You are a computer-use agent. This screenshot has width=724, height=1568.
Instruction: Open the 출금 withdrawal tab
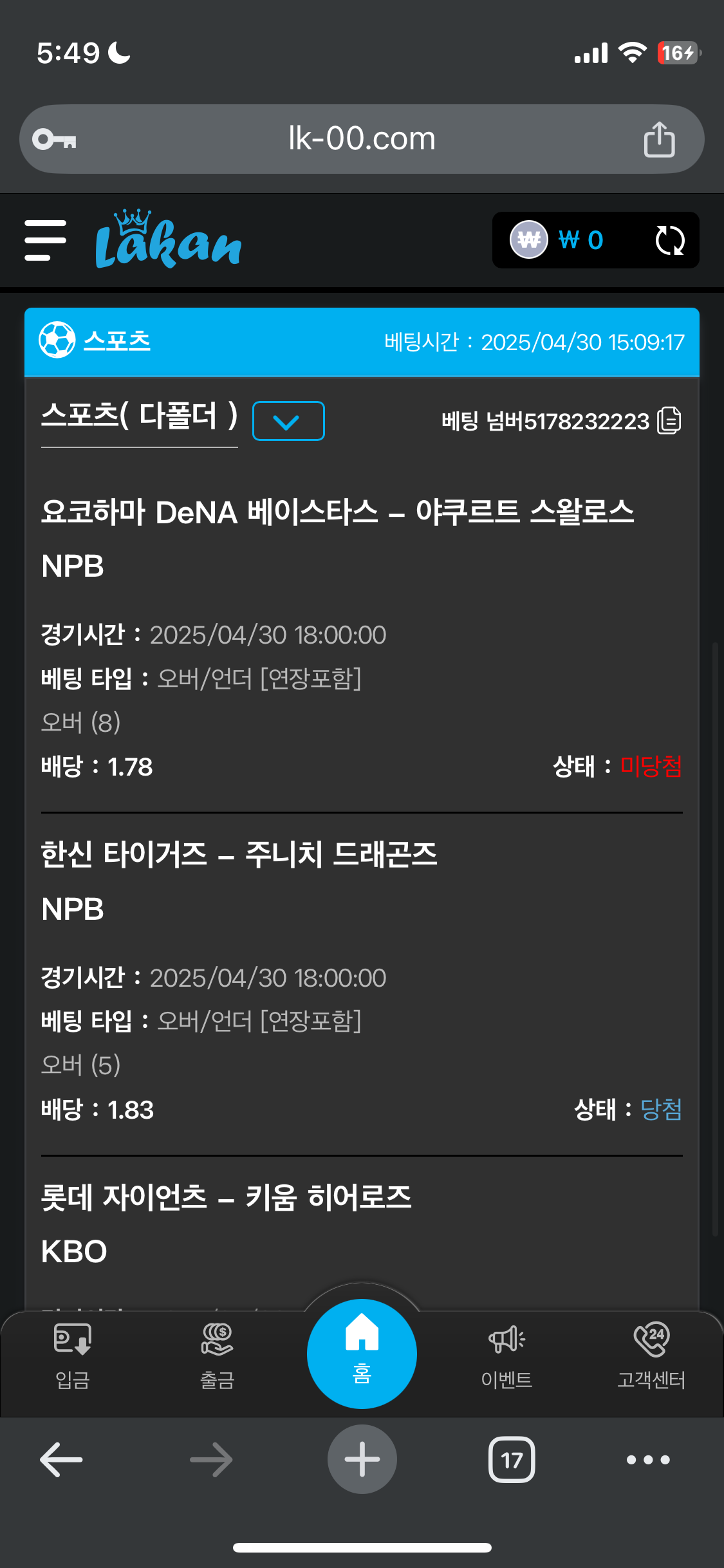pyautogui.click(x=217, y=1354)
